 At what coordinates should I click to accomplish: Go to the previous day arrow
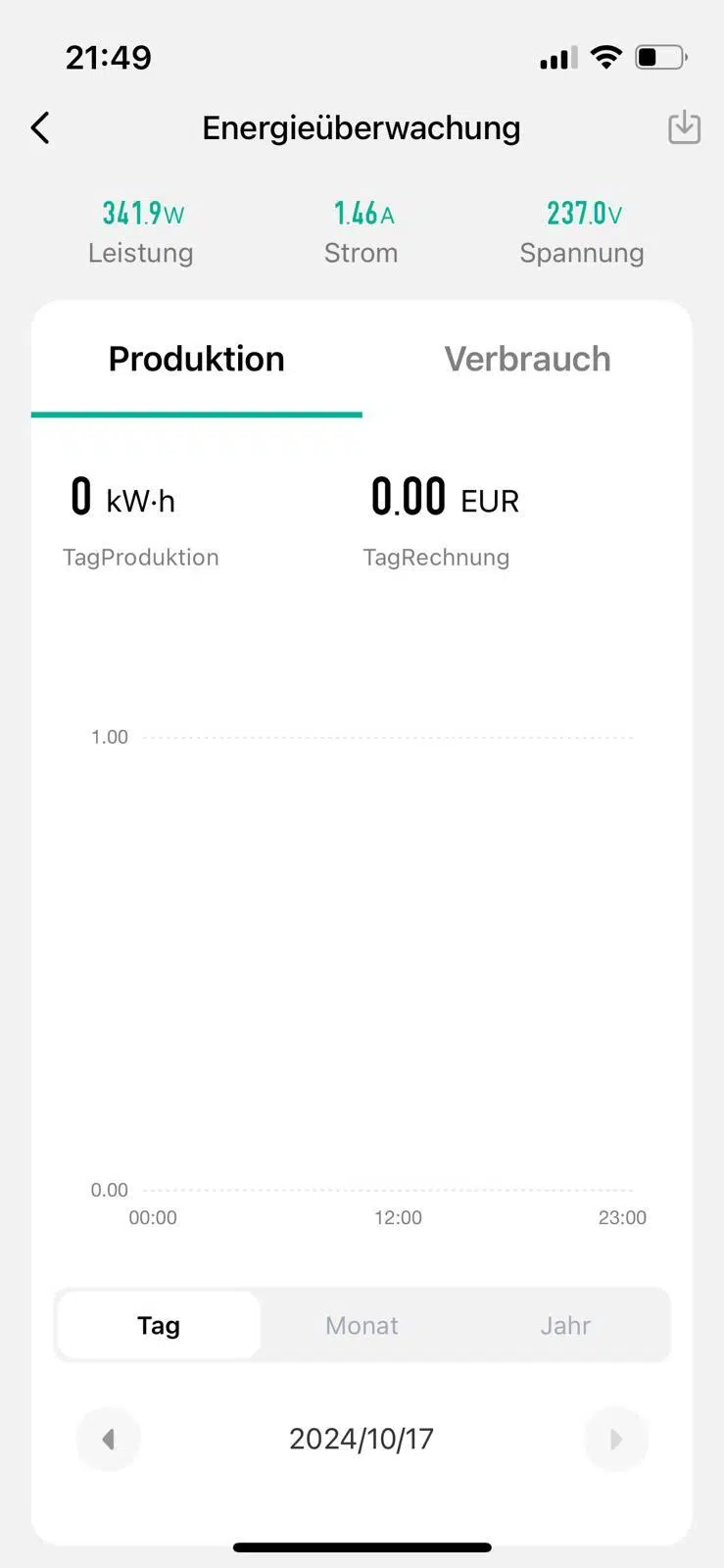coord(109,1439)
